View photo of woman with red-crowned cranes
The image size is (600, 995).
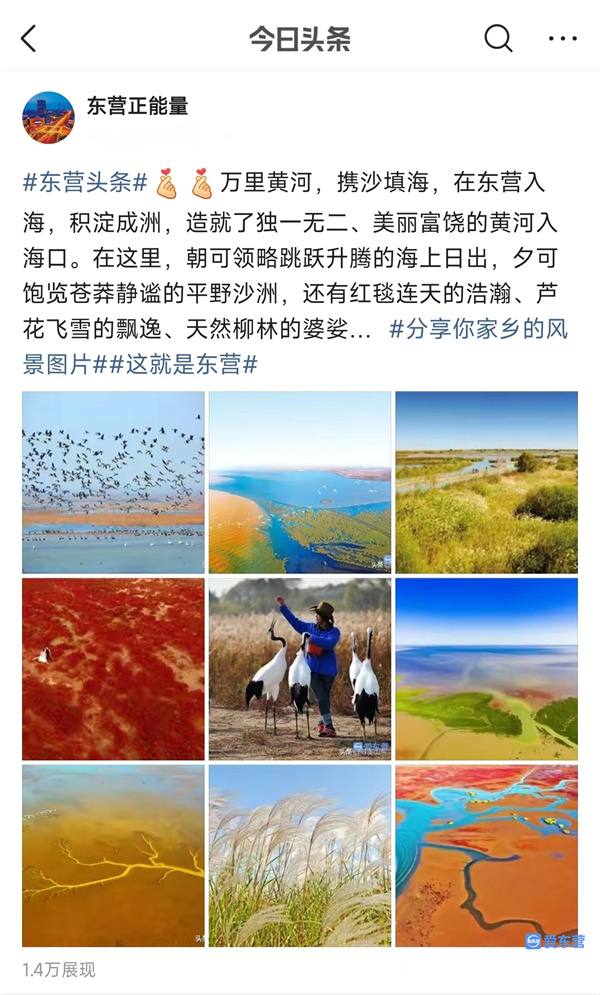300,668
